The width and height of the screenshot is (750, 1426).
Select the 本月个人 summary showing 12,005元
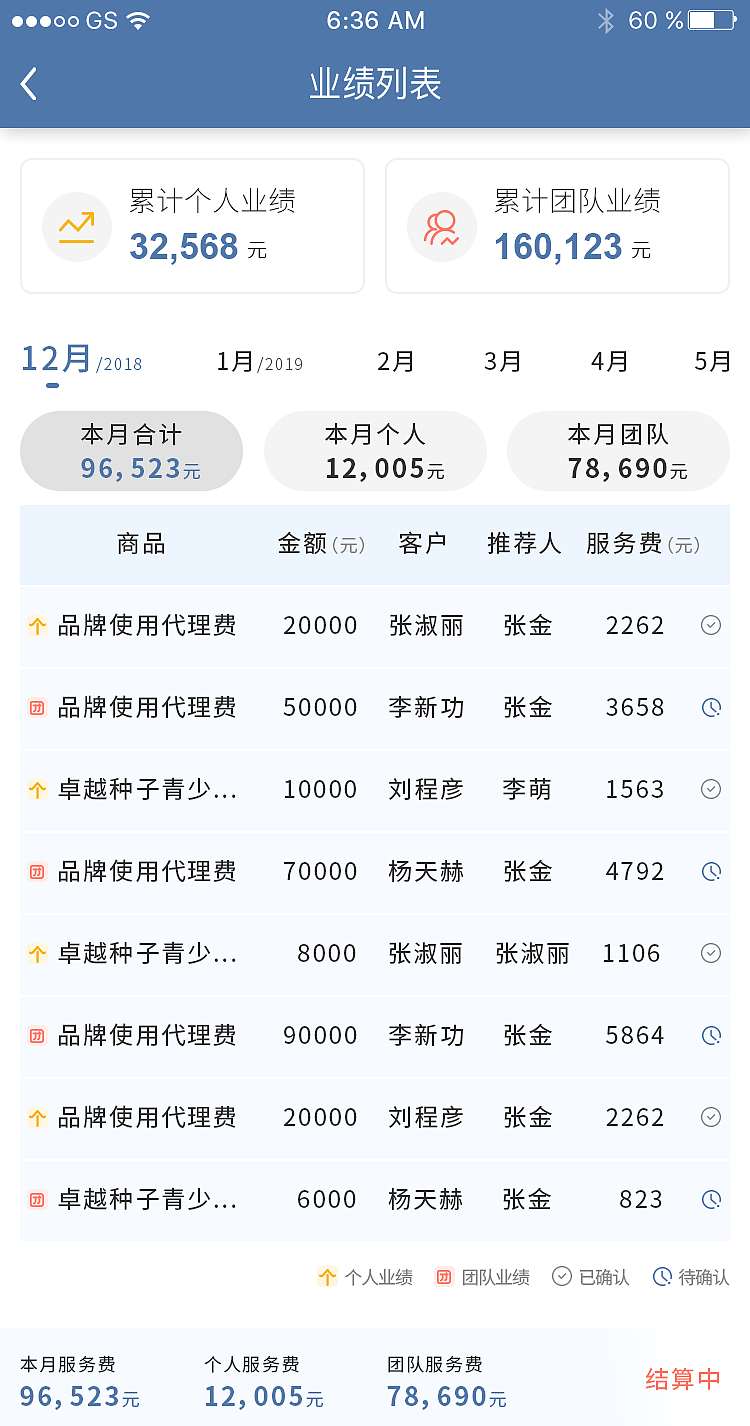coord(375,451)
